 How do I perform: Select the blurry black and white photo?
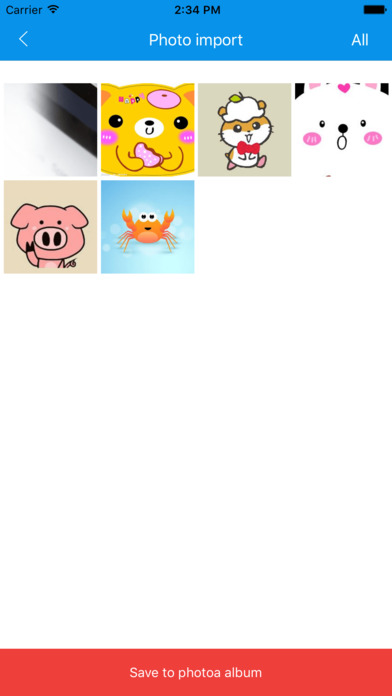(x=51, y=130)
